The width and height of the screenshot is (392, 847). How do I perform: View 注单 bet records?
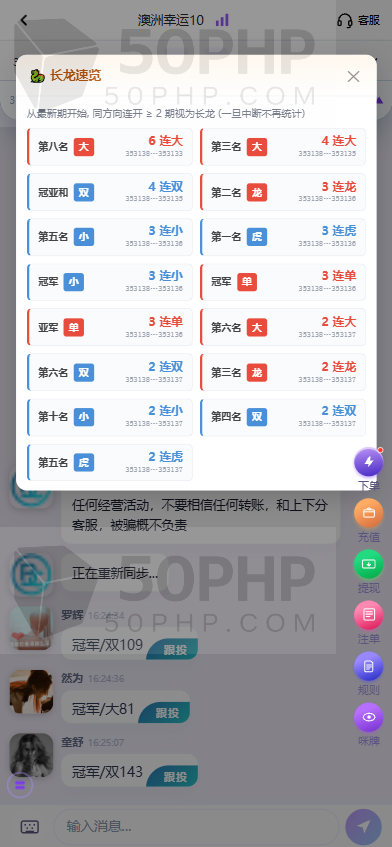click(x=369, y=615)
